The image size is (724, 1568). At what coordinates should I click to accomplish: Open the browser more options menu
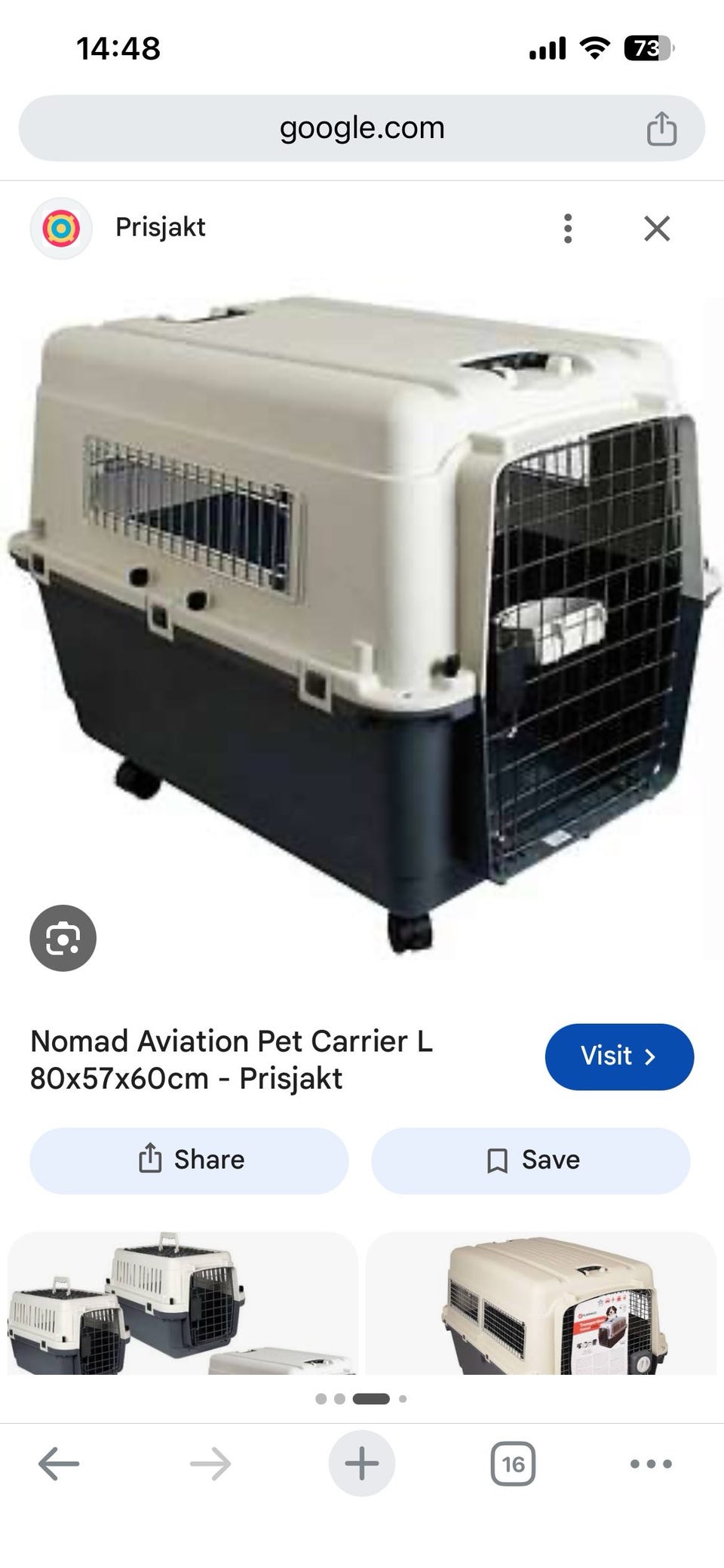click(x=651, y=1464)
